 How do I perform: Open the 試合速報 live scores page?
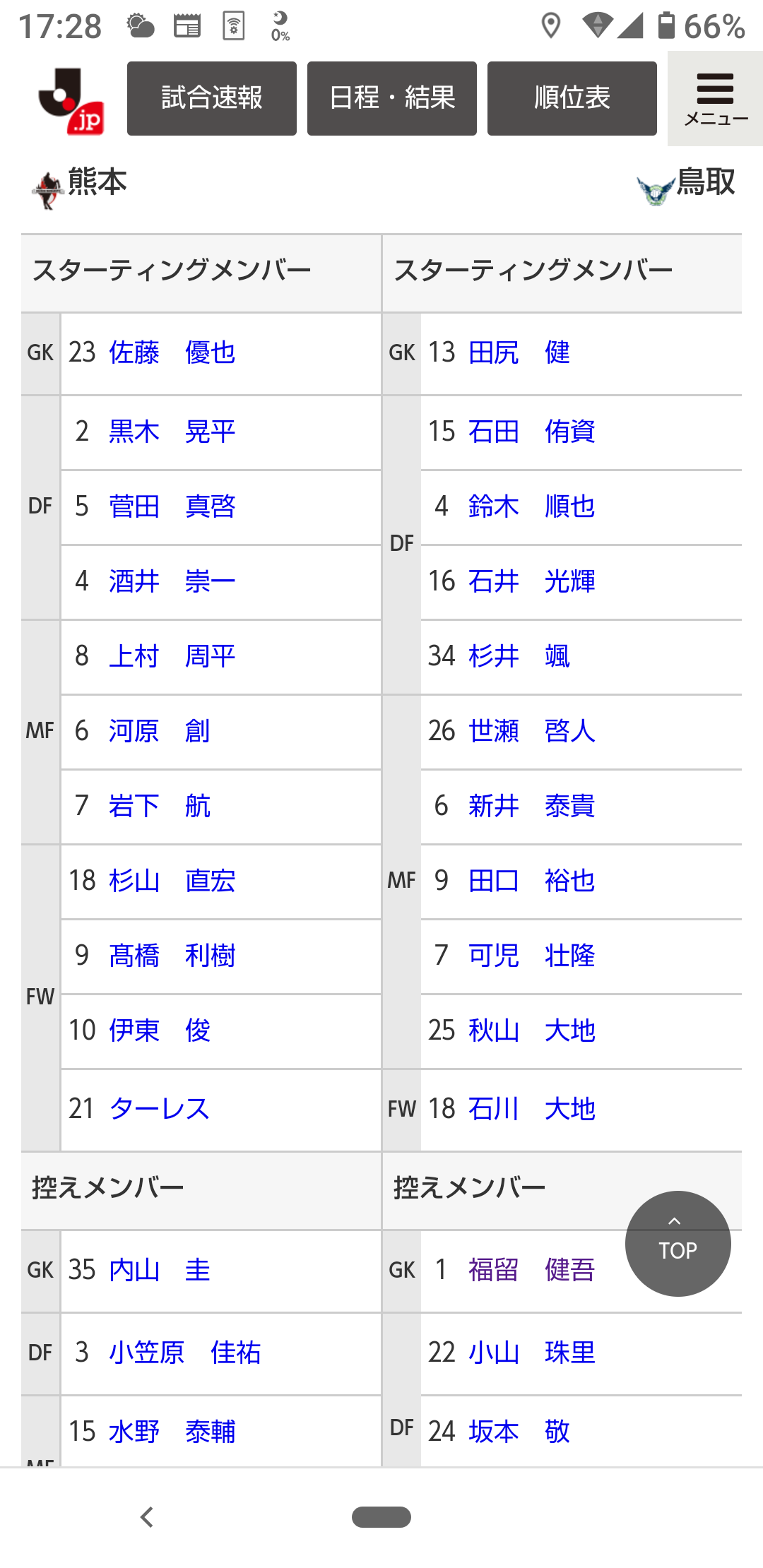211,98
